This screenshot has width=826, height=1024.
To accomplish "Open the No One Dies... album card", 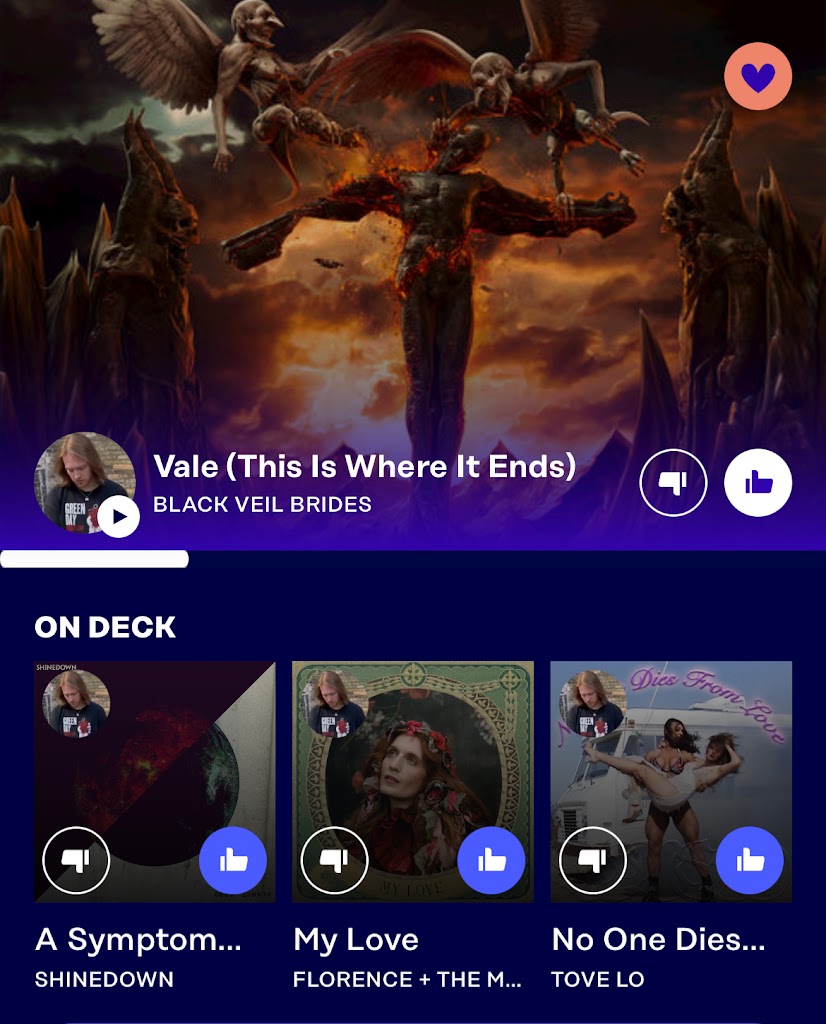I will [671, 760].
